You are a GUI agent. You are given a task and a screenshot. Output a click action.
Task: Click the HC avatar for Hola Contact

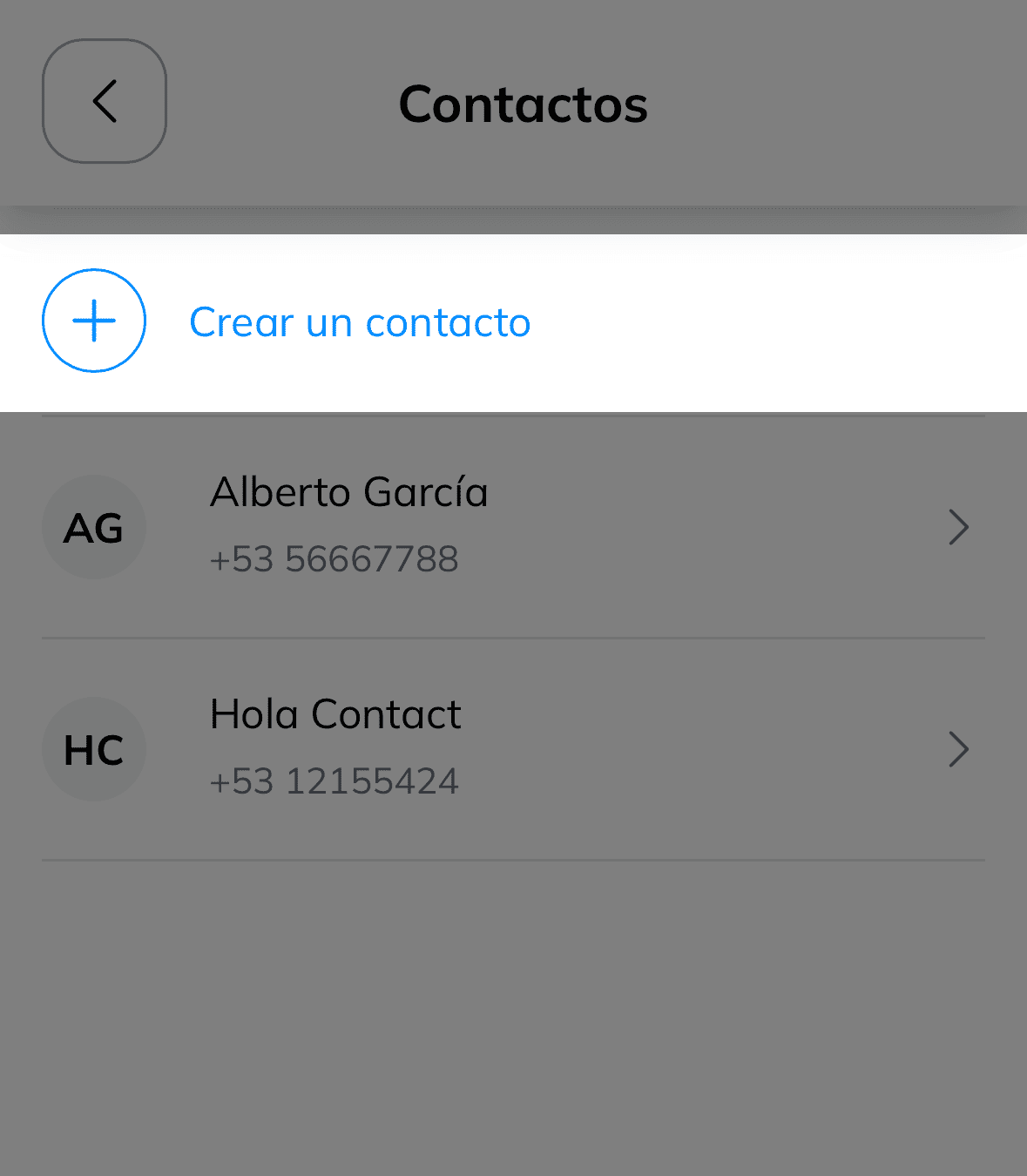coord(93,749)
